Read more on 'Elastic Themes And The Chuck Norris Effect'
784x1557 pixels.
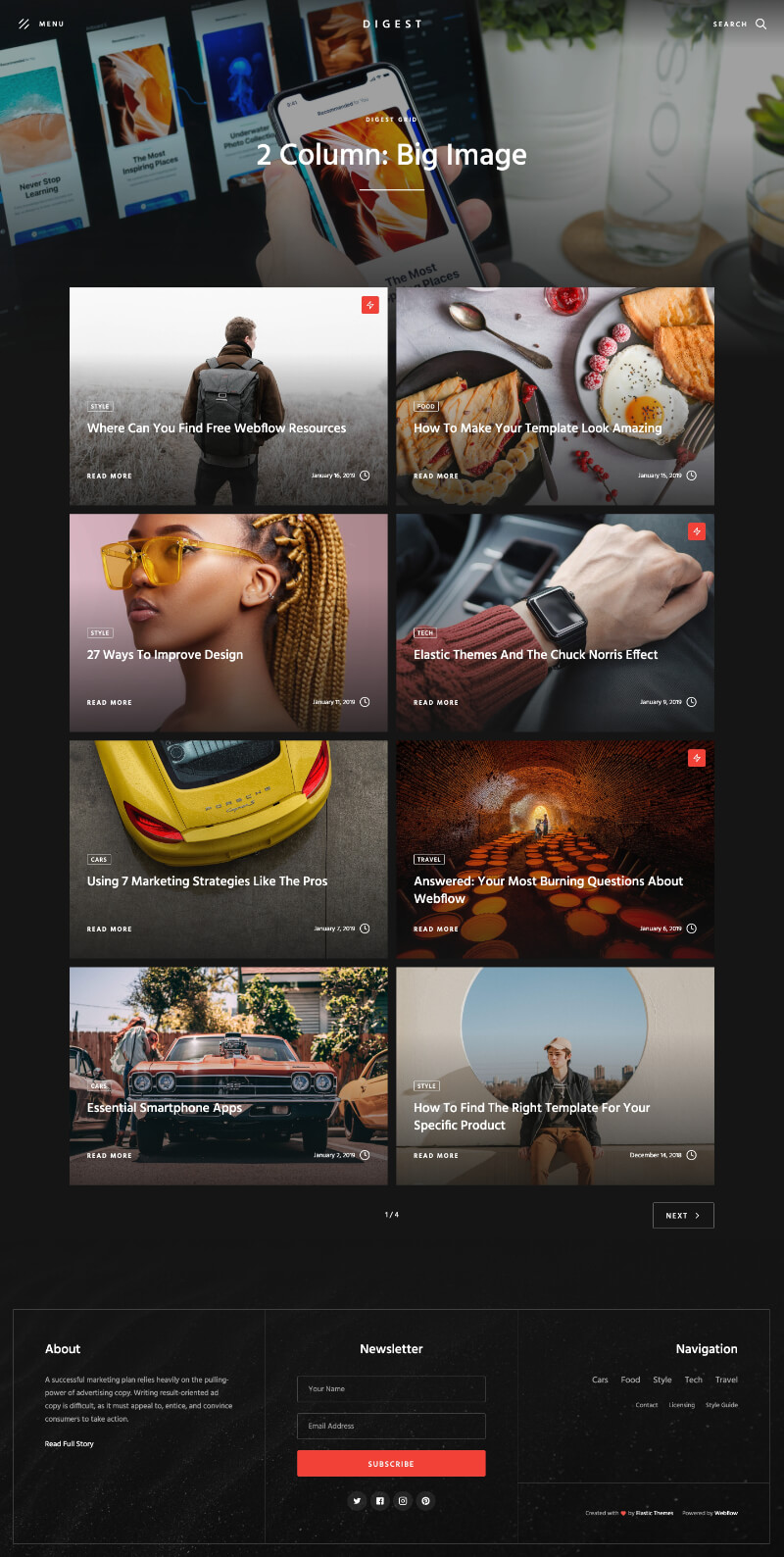click(436, 703)
